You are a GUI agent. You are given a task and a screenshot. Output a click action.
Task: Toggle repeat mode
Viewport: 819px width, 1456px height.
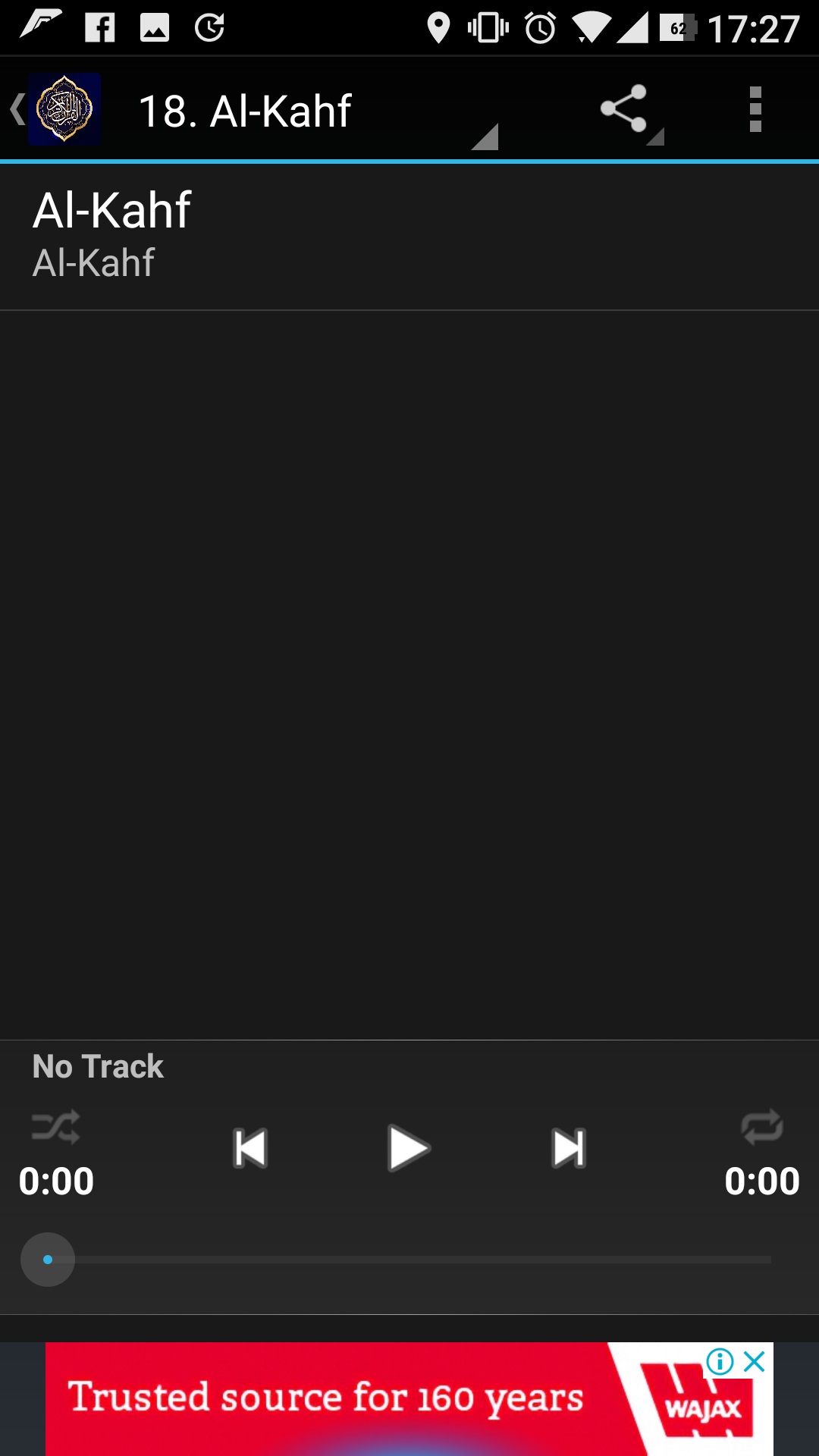[x=761, y=1127]
